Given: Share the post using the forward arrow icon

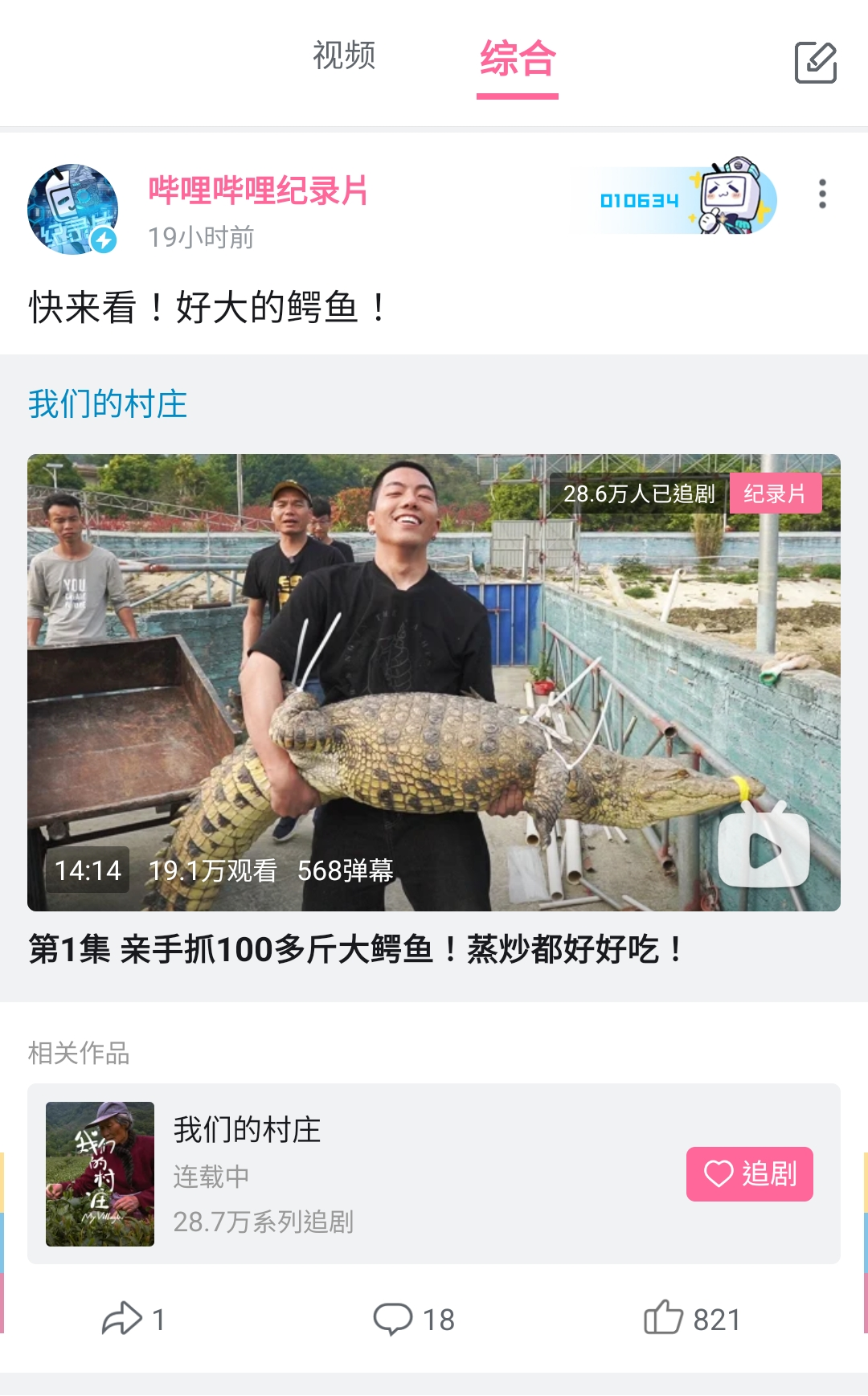Looking at the screenshot, I should [x=122, y=1316].
